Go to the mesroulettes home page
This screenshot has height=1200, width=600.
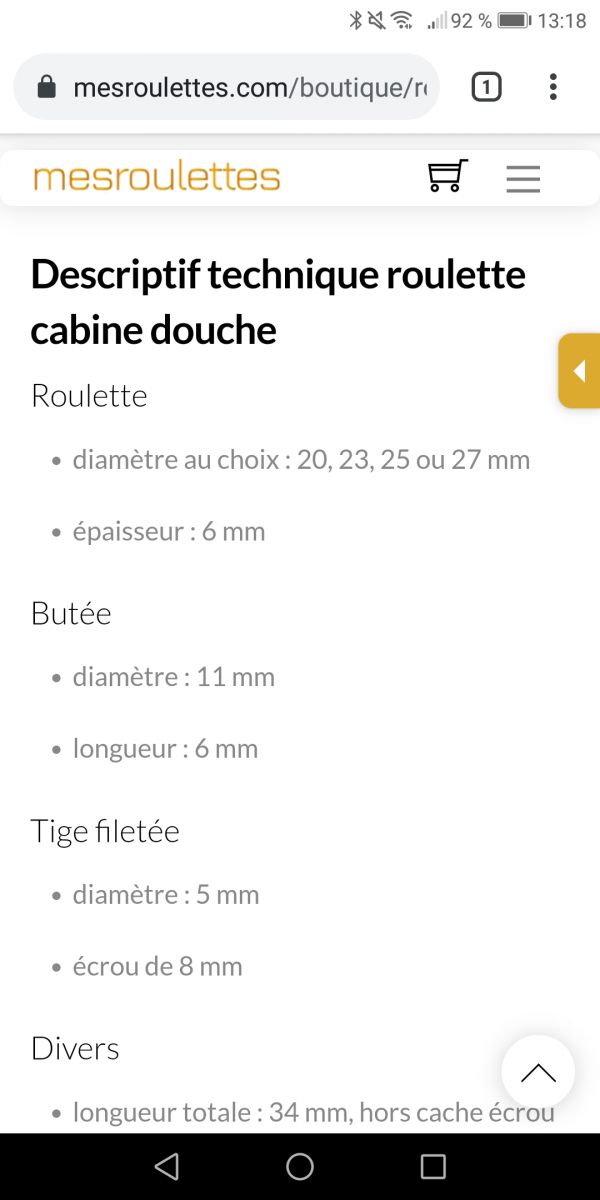tap(157, 178)
